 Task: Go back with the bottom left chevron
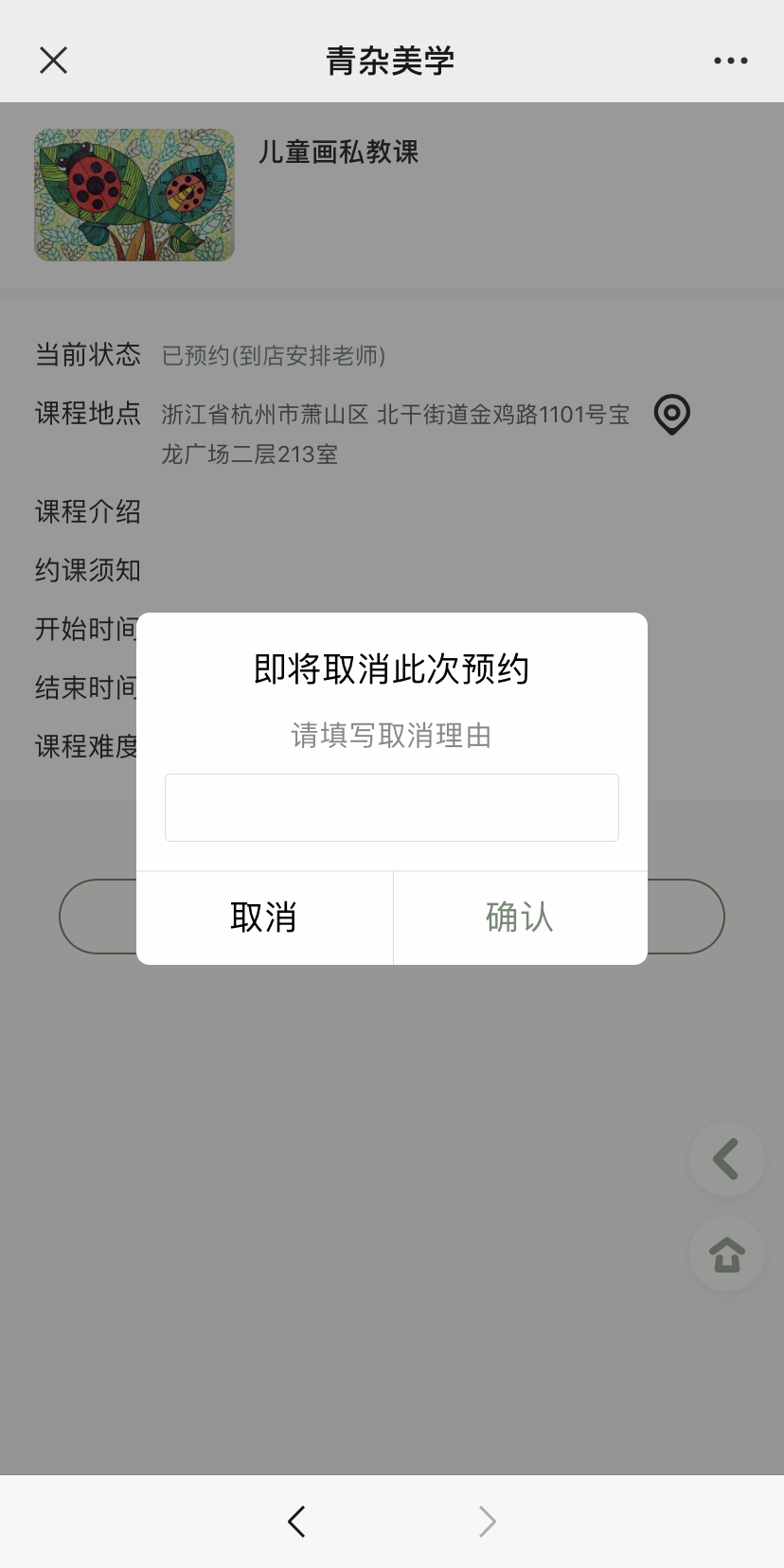click(x=296, y=1522)
